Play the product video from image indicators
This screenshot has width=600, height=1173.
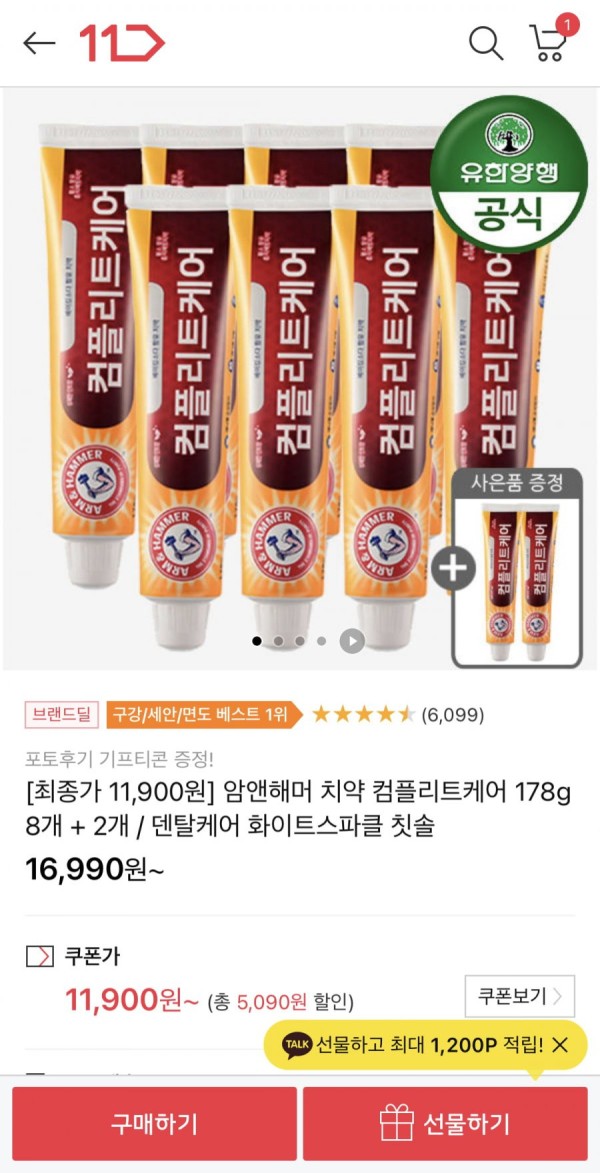click(x=351, y=641)
